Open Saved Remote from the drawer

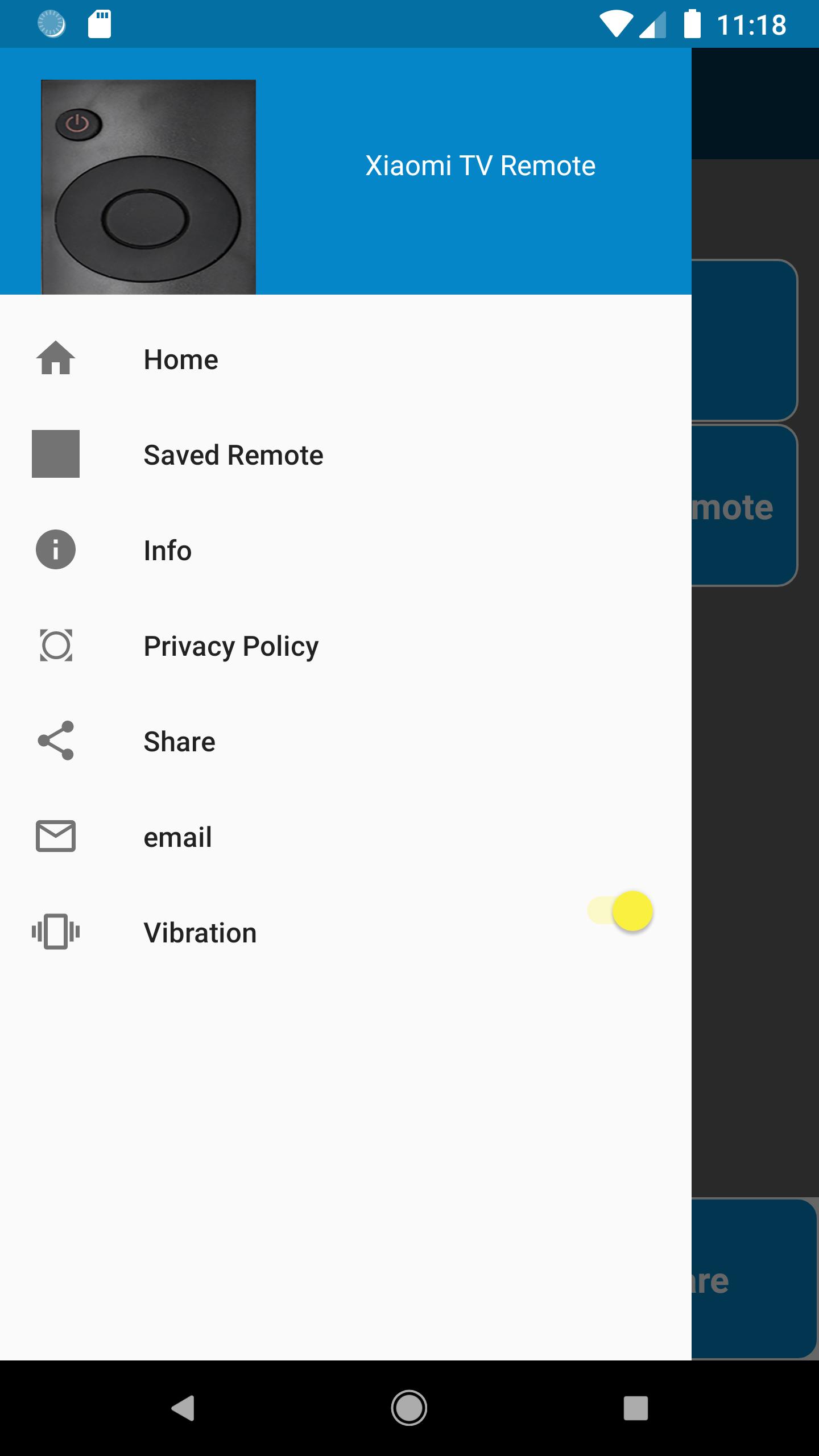coord(346,455)
